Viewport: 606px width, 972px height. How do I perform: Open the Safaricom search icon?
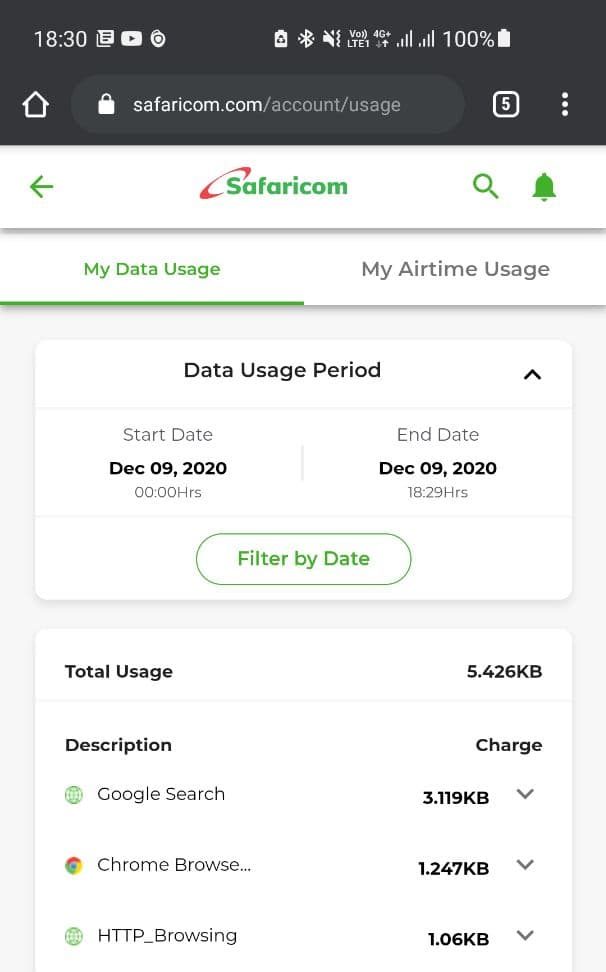(485, 185)
